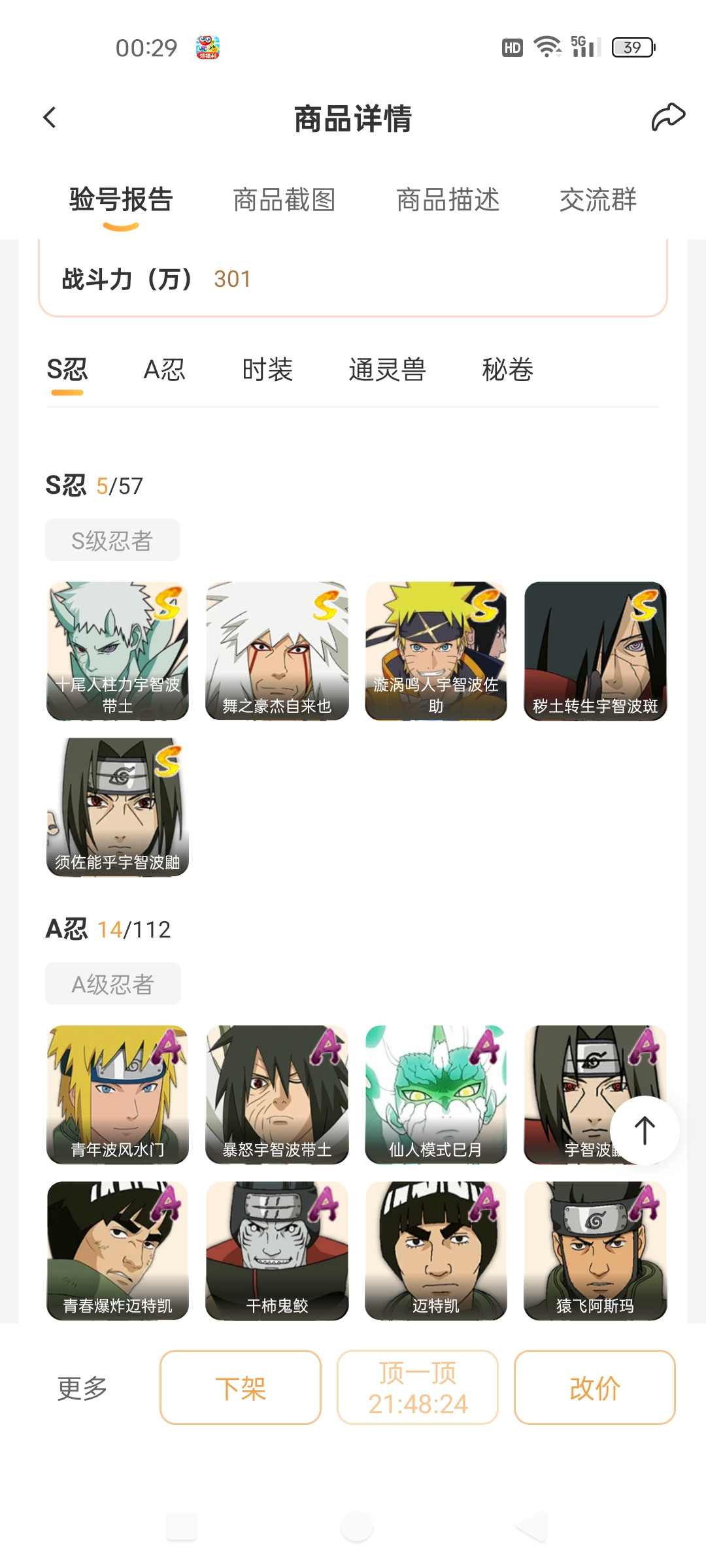
Task: Jump back to top with arrow button
Action: 645,1130
